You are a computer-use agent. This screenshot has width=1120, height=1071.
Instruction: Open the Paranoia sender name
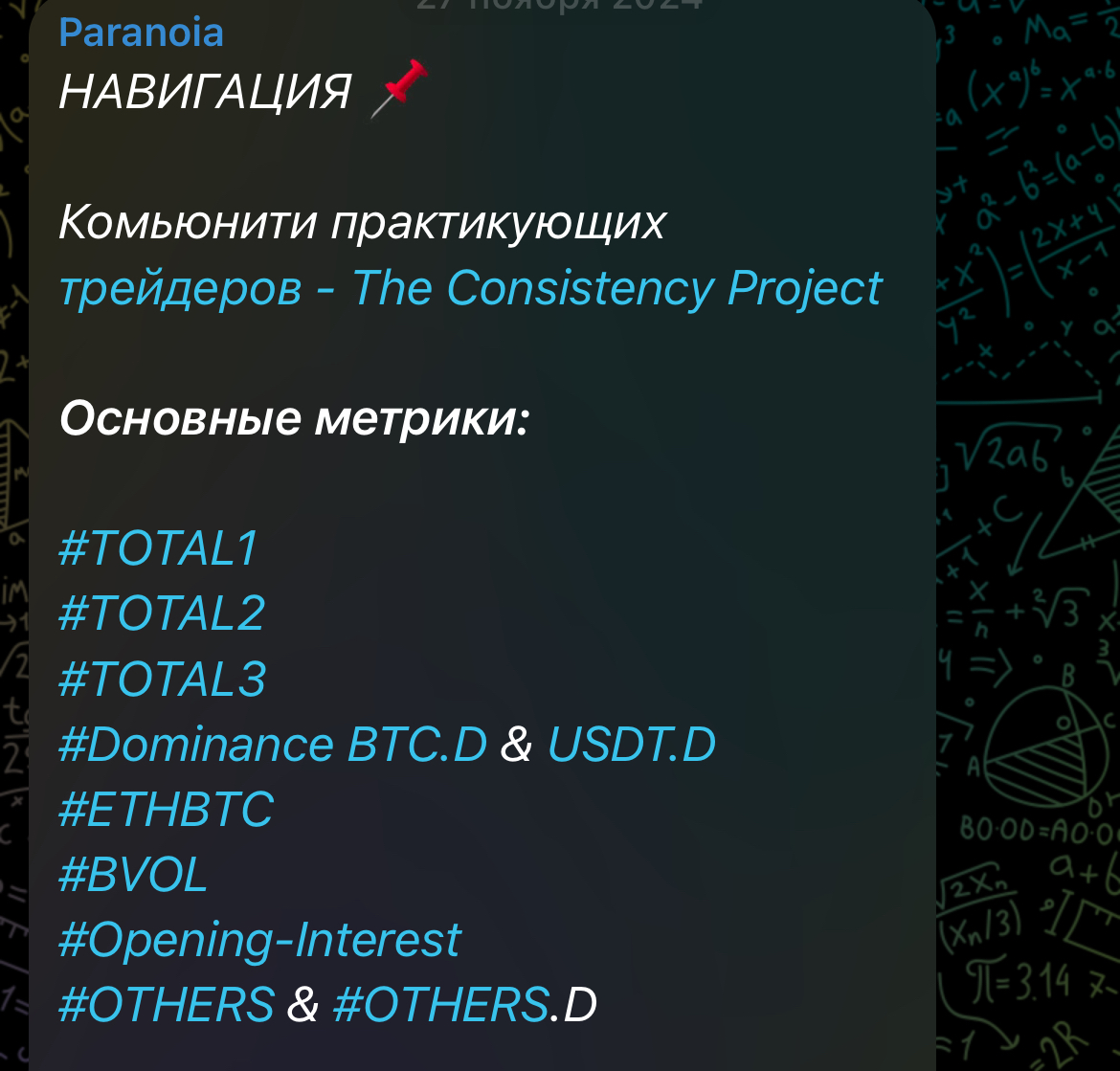(141, 33)
